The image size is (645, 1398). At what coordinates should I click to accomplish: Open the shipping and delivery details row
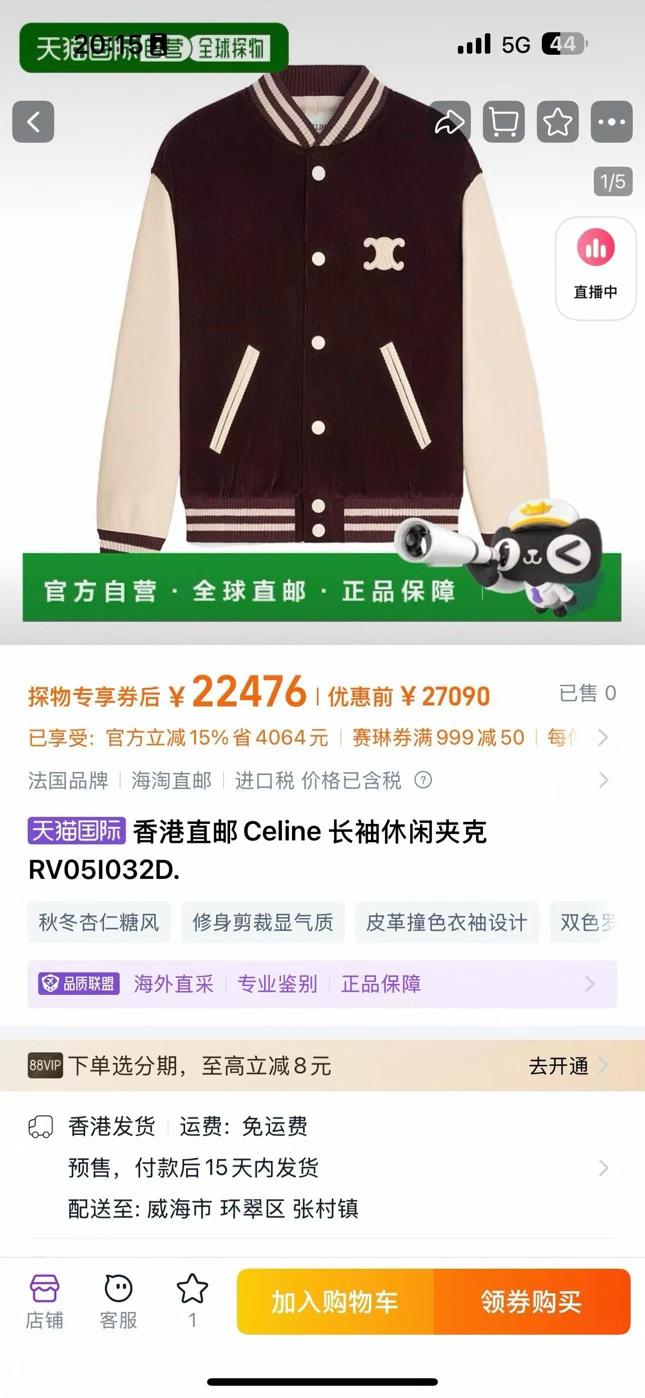click(x=603, y=1168)
